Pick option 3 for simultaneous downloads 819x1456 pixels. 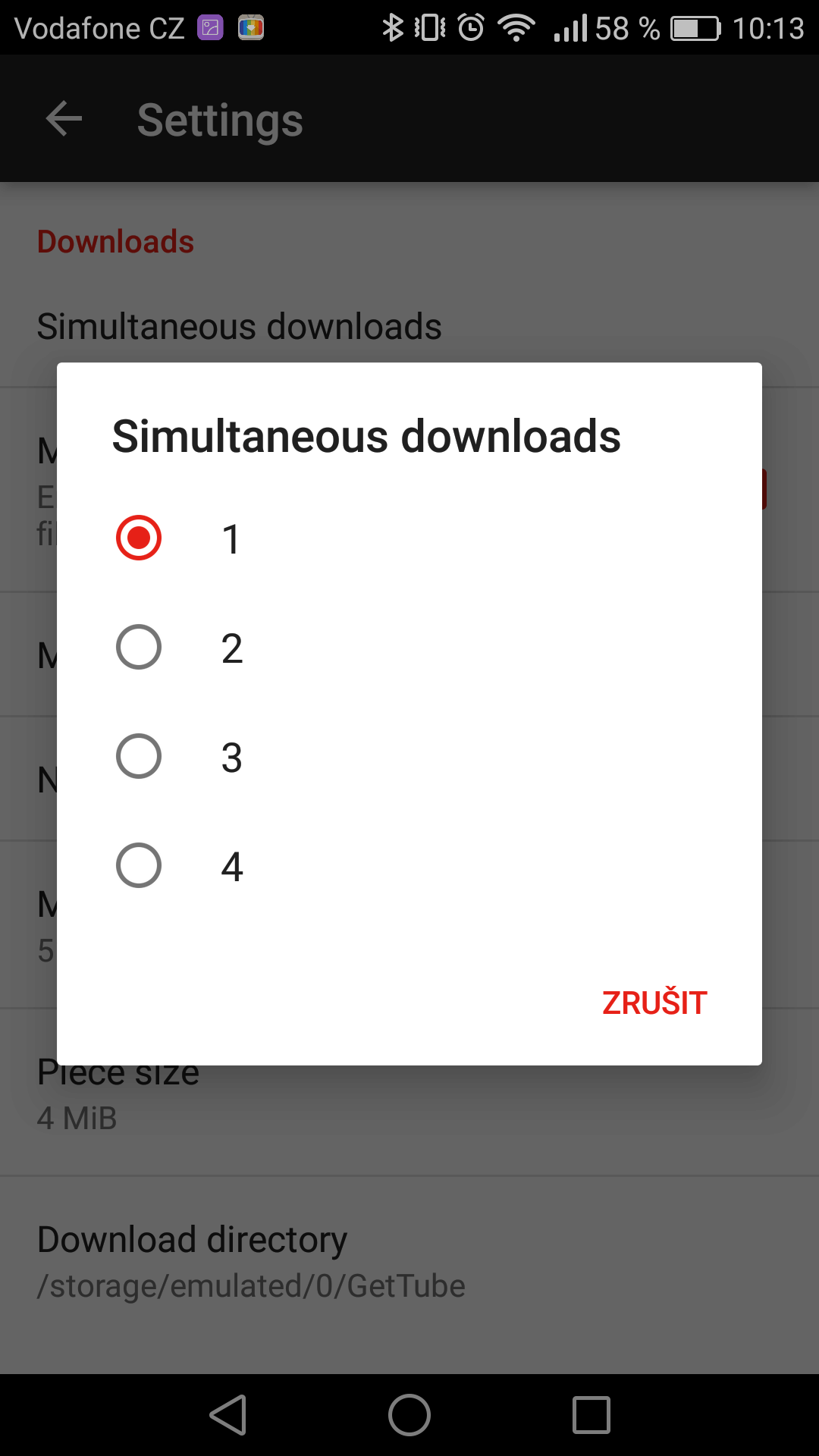(409, 757)
